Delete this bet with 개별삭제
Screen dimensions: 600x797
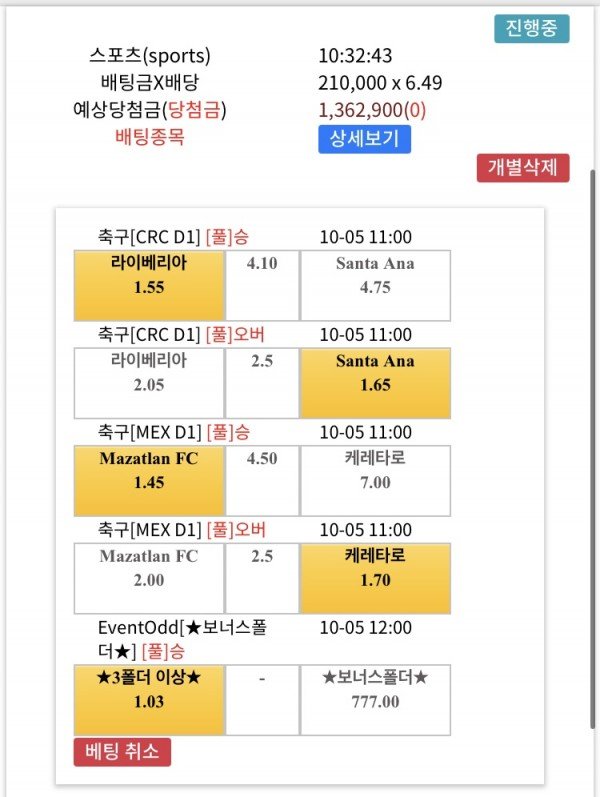522,167
